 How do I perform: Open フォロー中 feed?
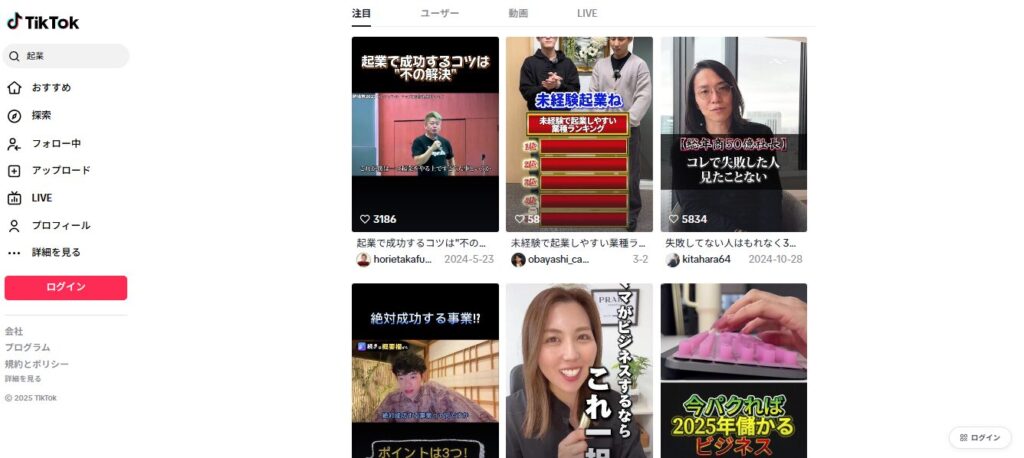[55, 144]
